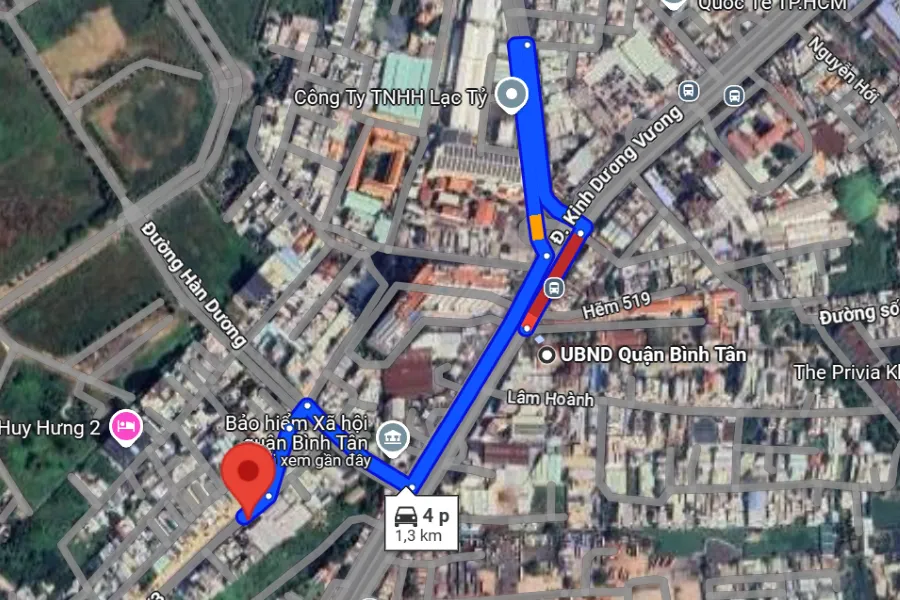Open the bus stop on the red route segment
900x600 pixels.
point(552,288)
